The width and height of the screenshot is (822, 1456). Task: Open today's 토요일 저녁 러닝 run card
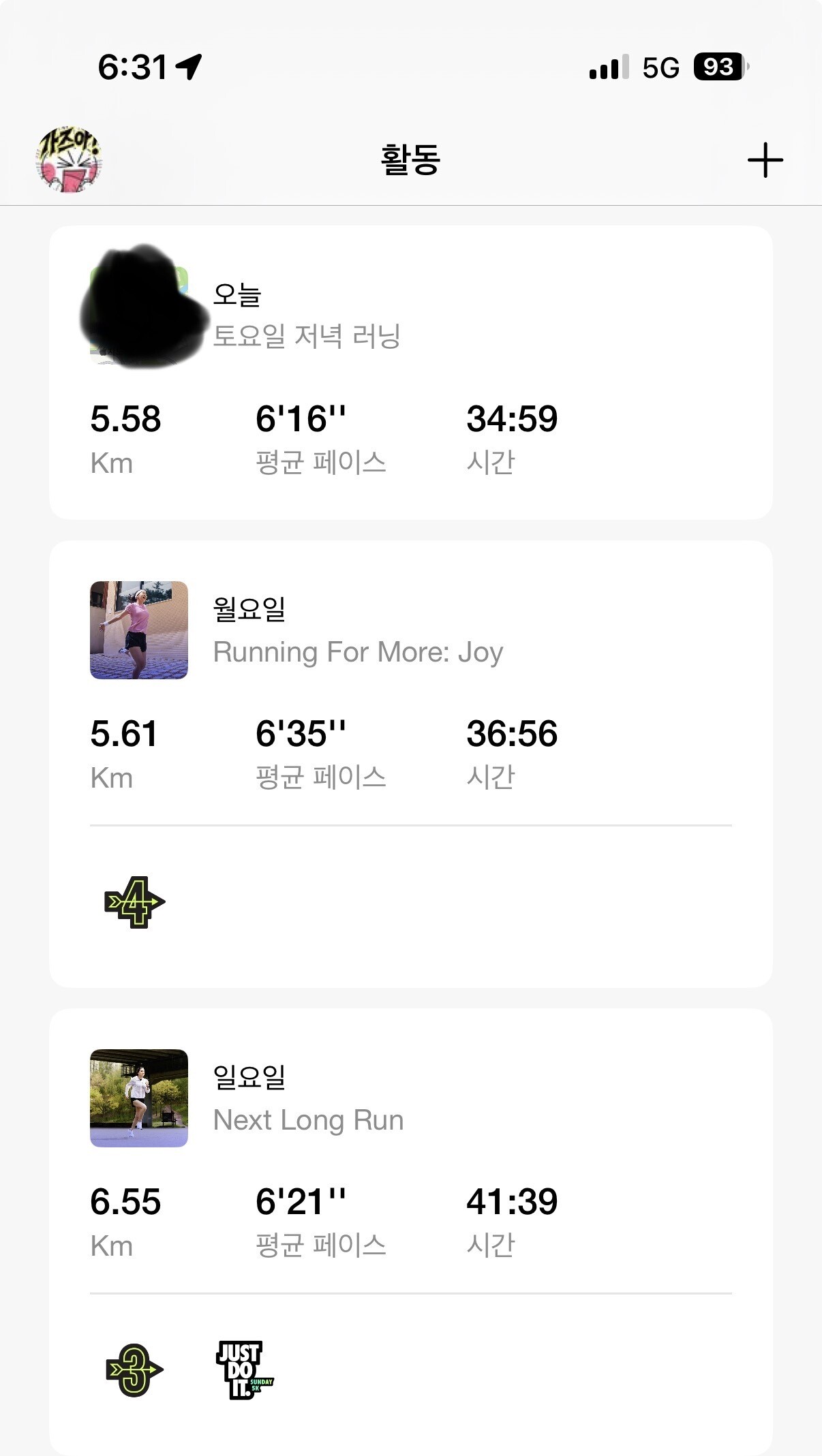[410, 372]
